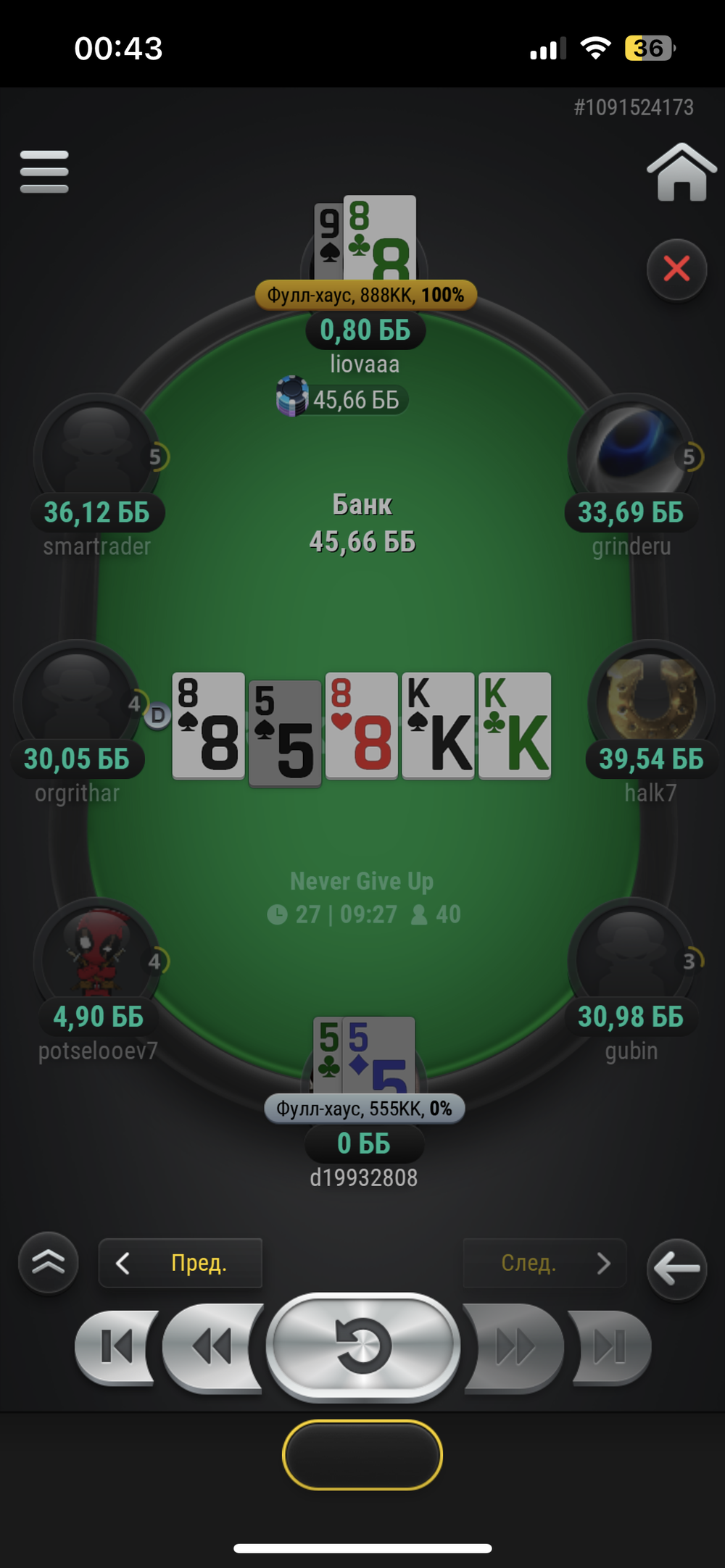Go to the home lobby
Viewport: 725px width, 1568px height.
click(x=681, y=172)
